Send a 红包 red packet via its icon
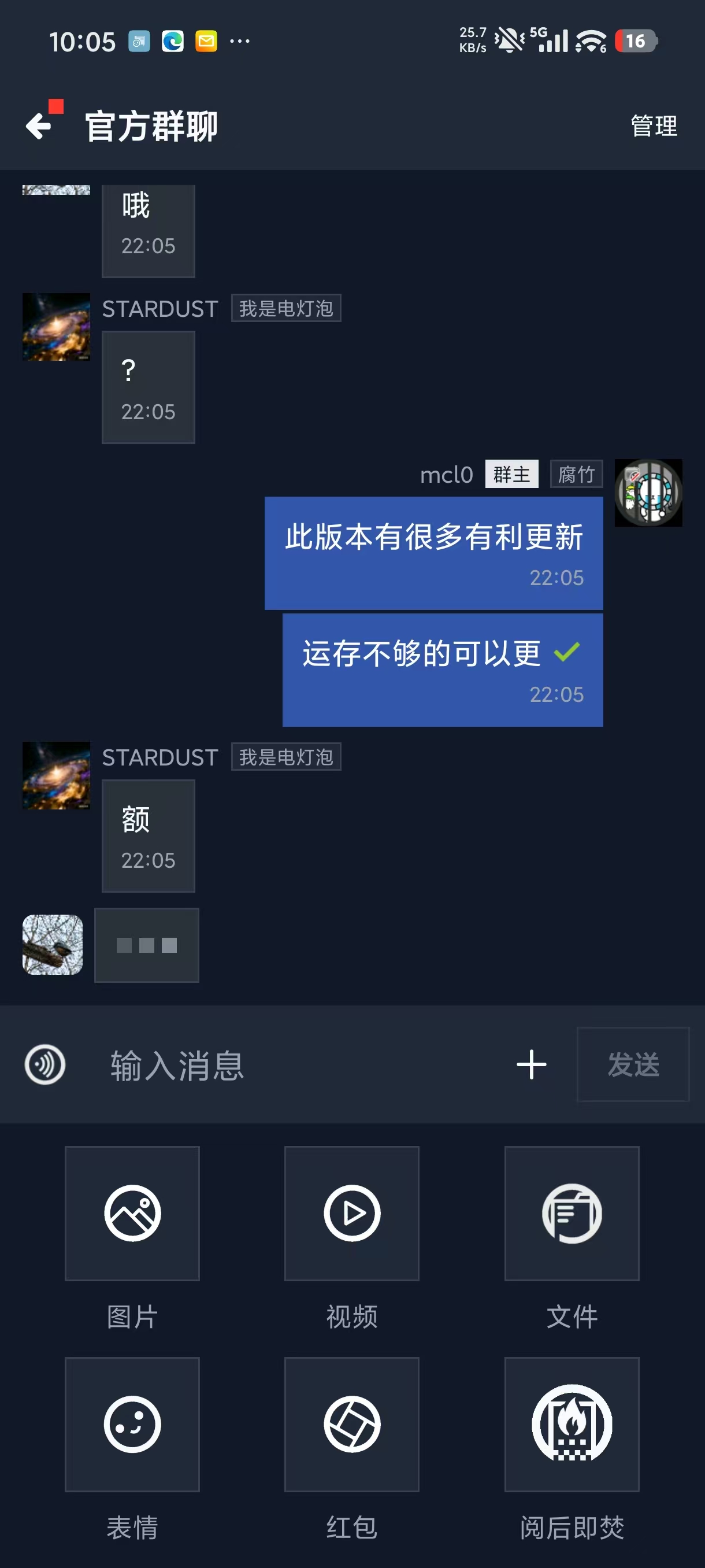The width and height of the screenshot is (705, 1568). [x=351, y=1425]
